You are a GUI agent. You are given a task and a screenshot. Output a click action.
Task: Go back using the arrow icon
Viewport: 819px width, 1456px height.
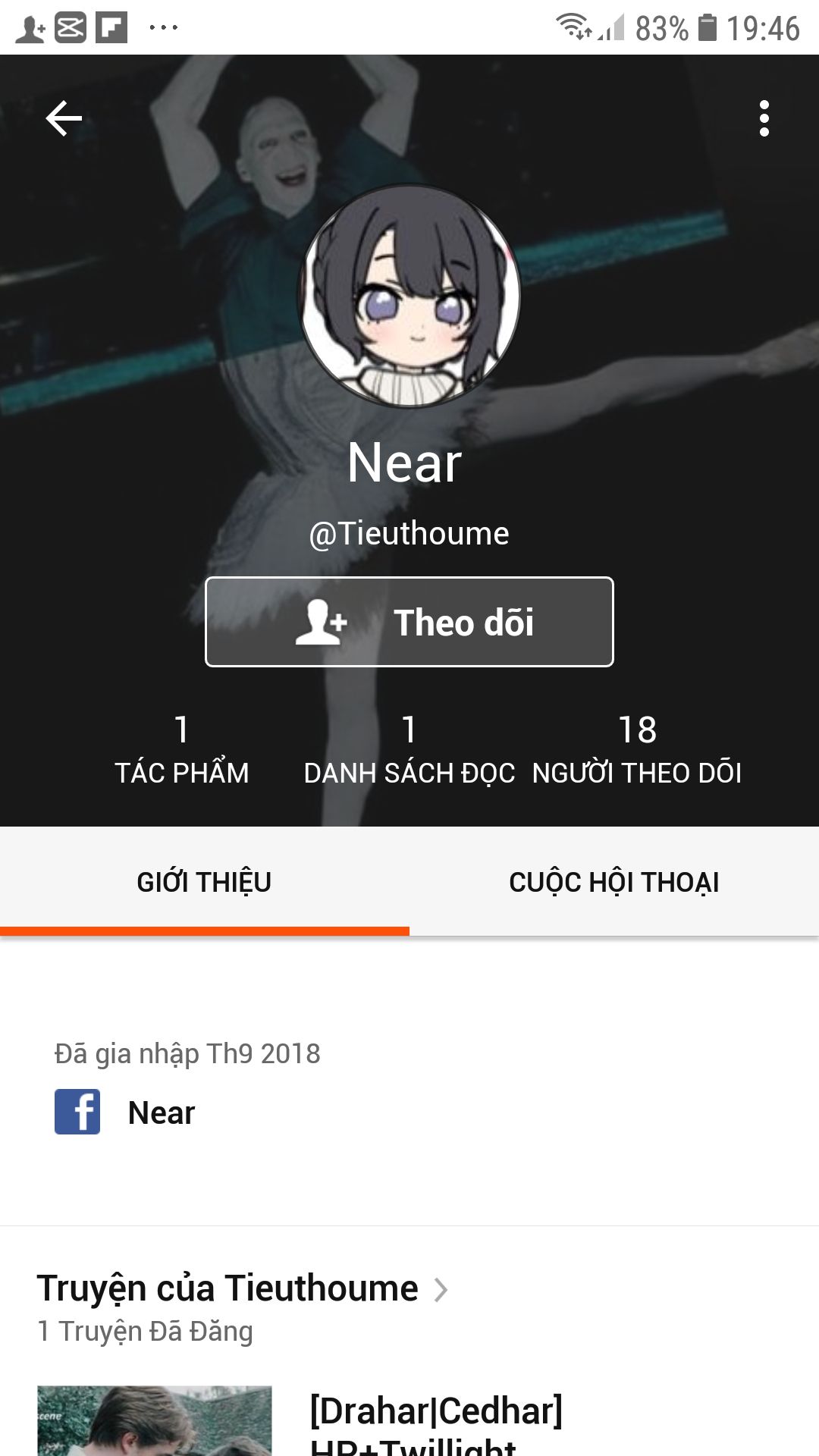coord(64,118)
